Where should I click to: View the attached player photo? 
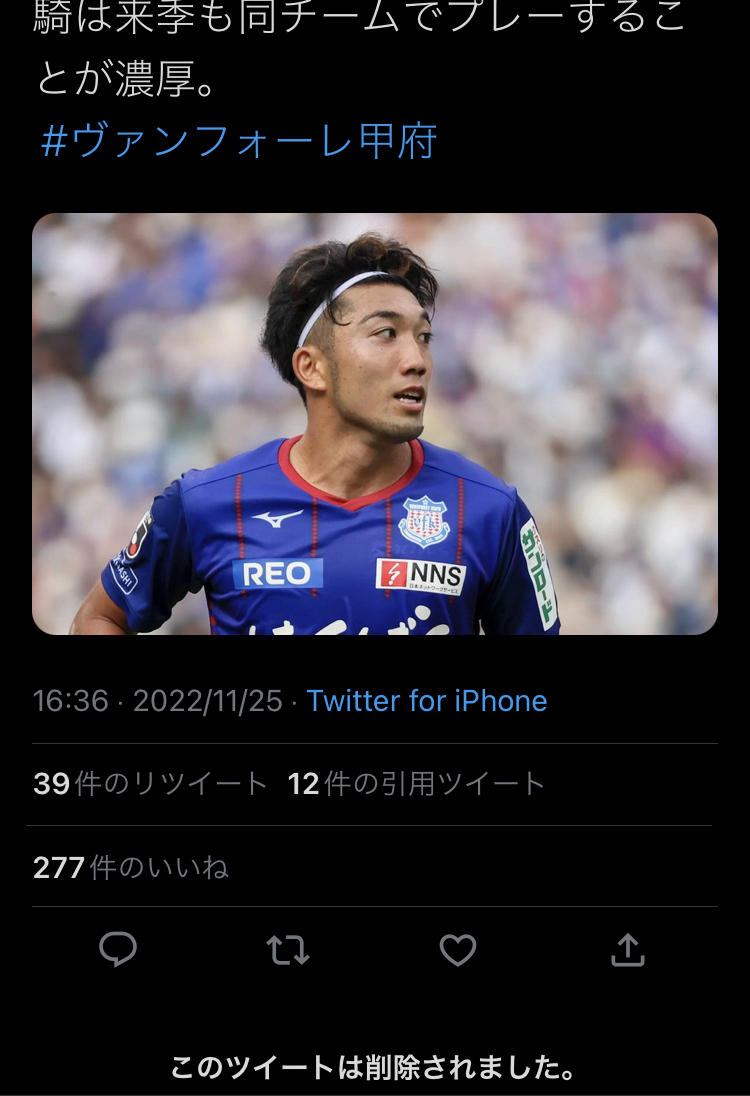(x=375, y=424)
